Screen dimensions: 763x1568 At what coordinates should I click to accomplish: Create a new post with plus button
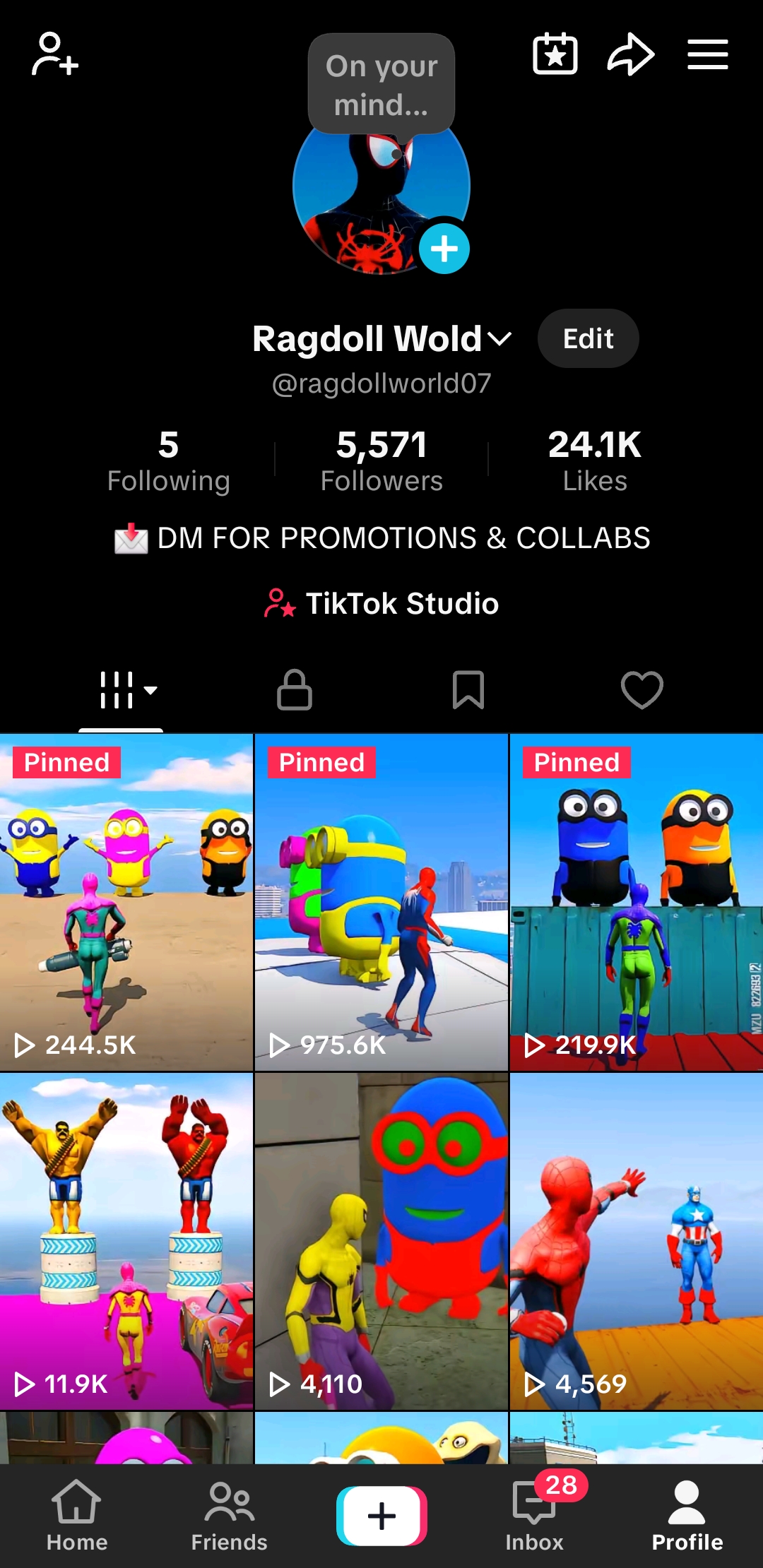tap(381, 1516)
